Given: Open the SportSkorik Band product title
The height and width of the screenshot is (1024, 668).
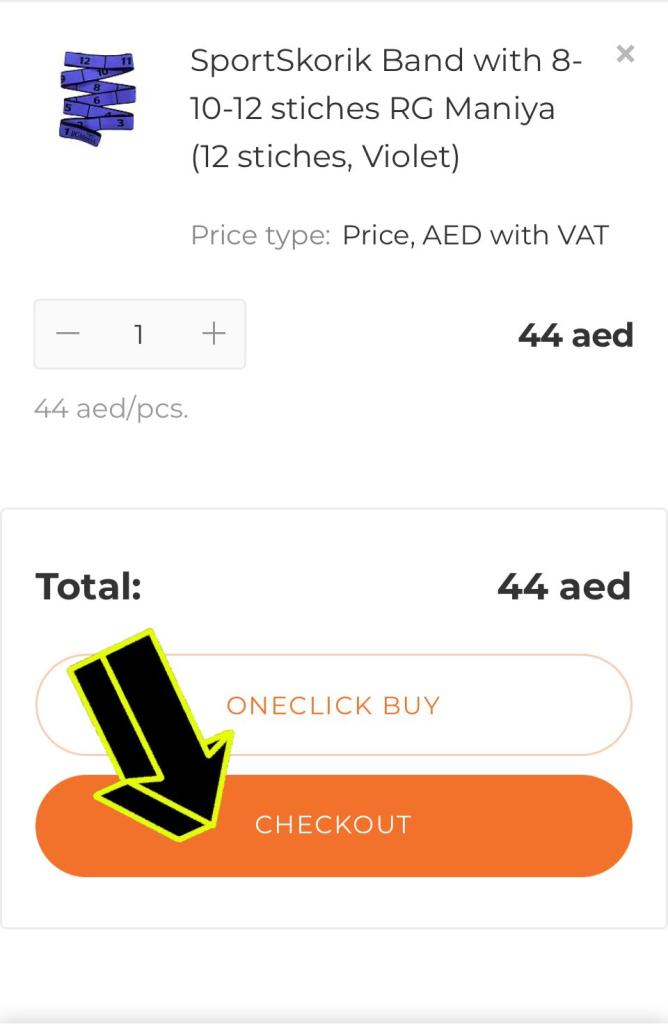Looking at the screenshot, I should [385, 108].
